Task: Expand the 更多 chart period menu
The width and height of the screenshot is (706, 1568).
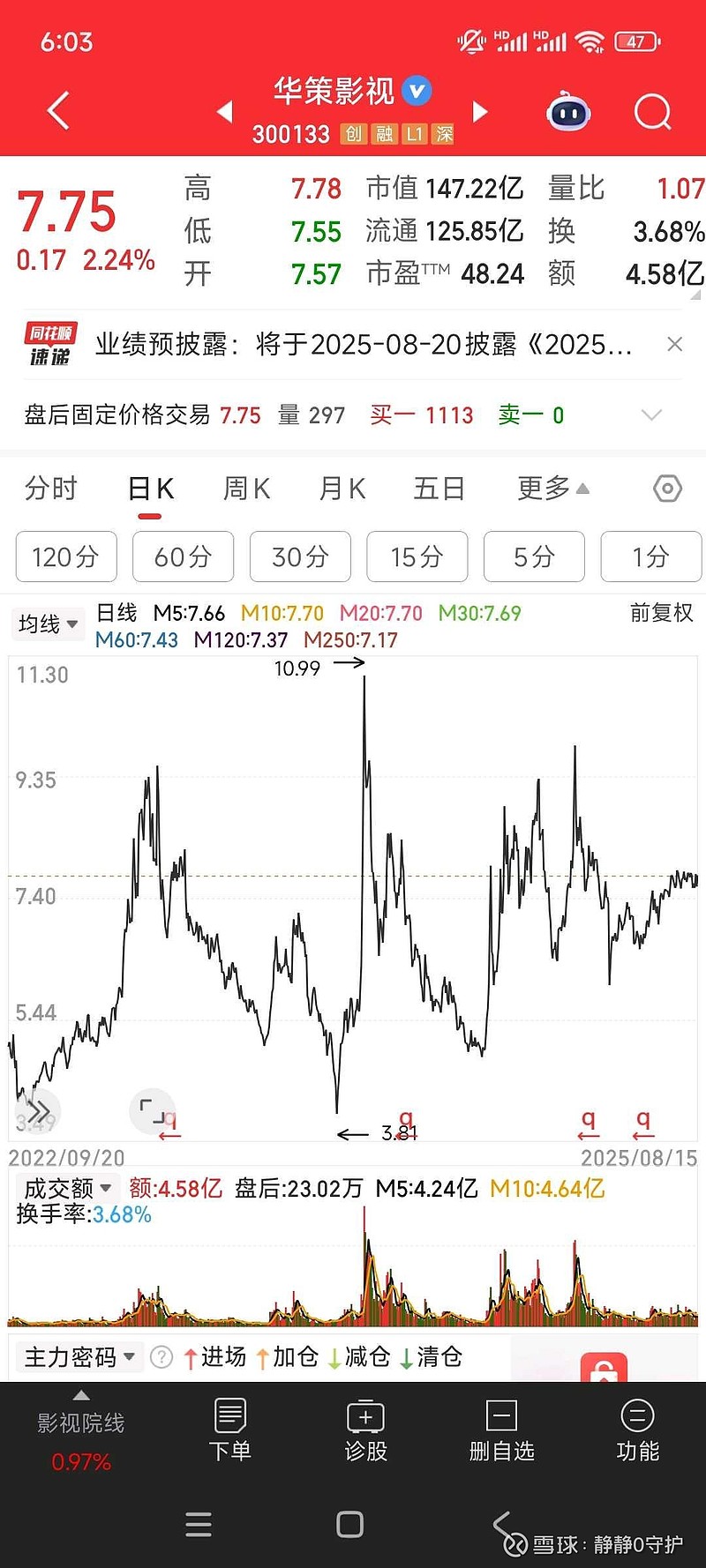Action: [x=549, y=489]
